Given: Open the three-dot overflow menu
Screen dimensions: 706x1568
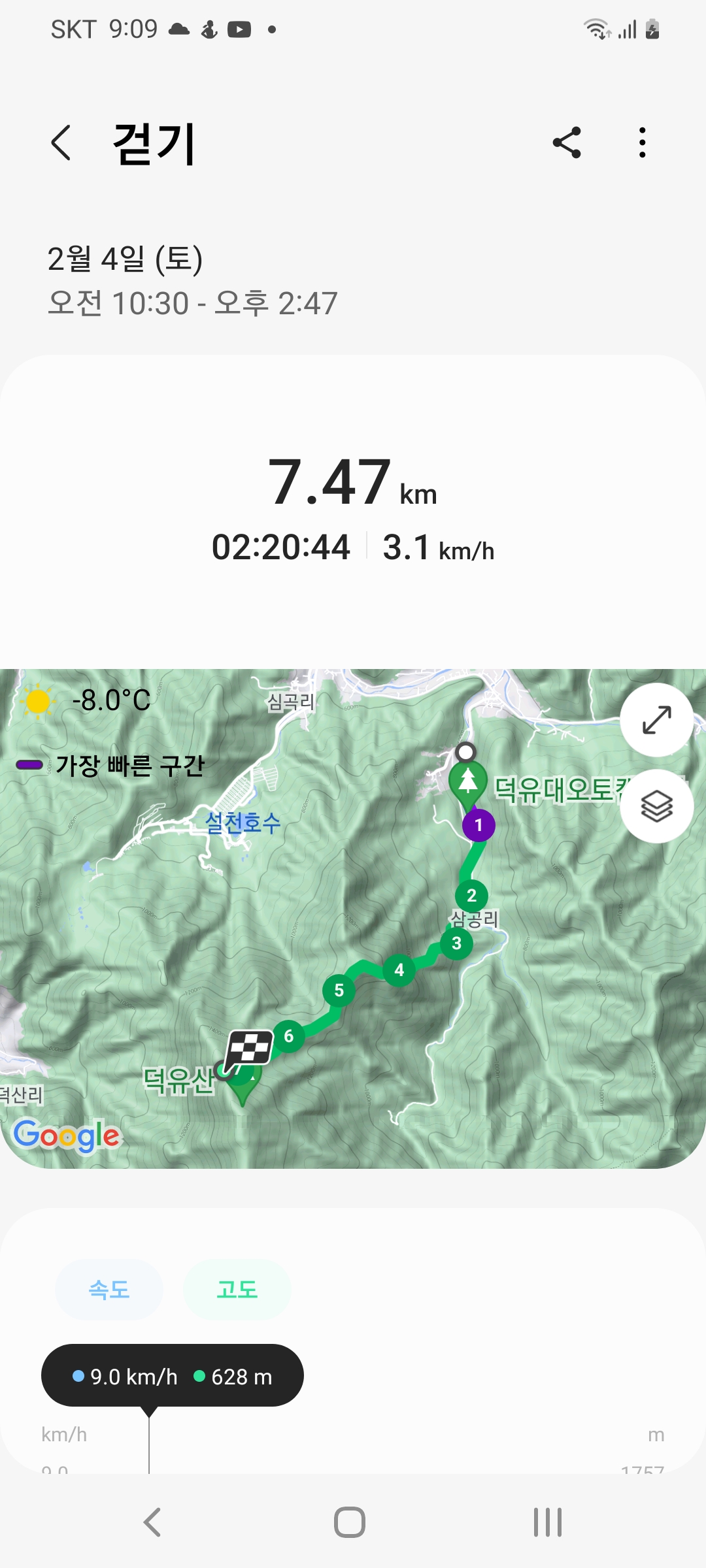Looking at the screenshot, I should coord(643,142).
